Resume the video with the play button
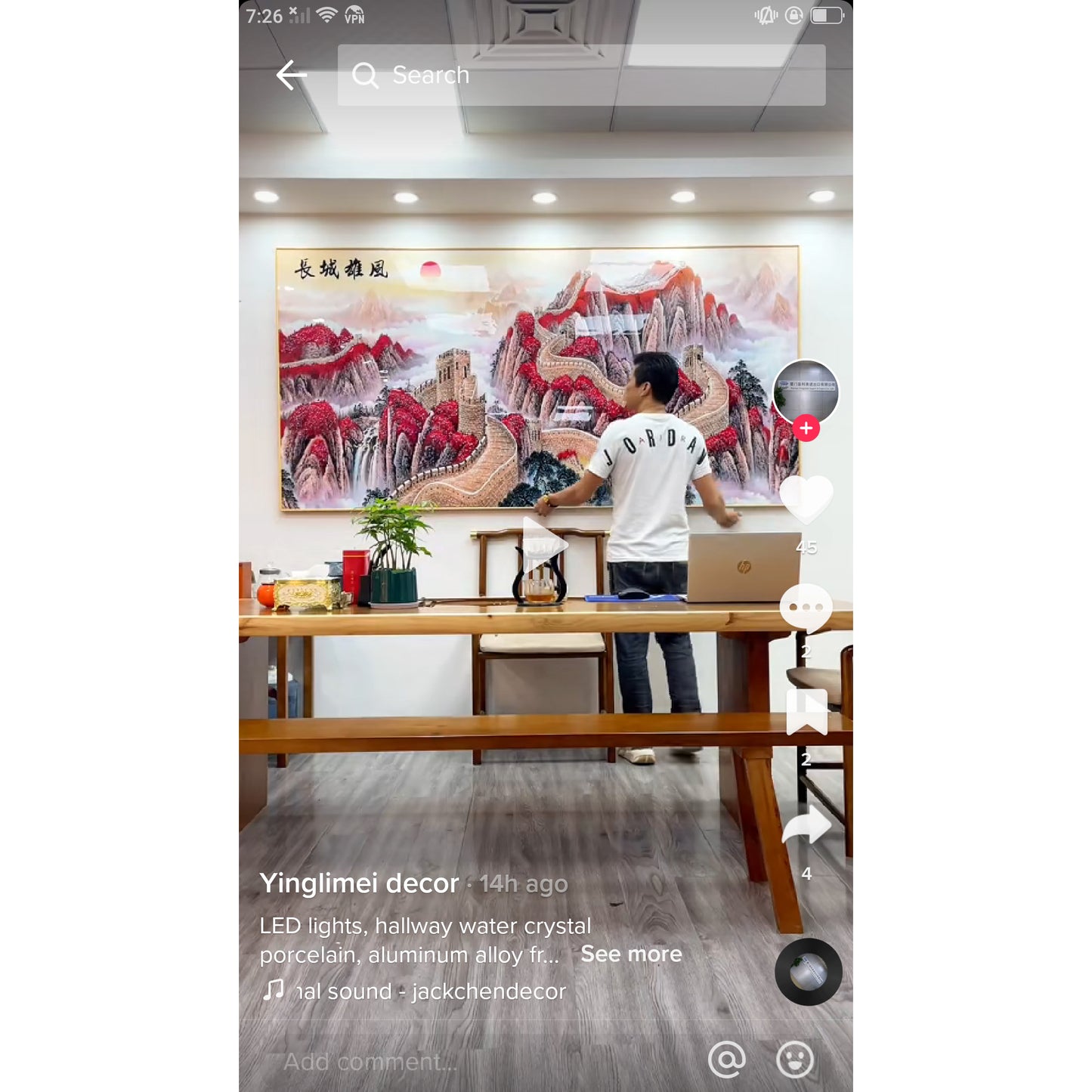Screen dimensions: 1092x1092 point(543,546)
